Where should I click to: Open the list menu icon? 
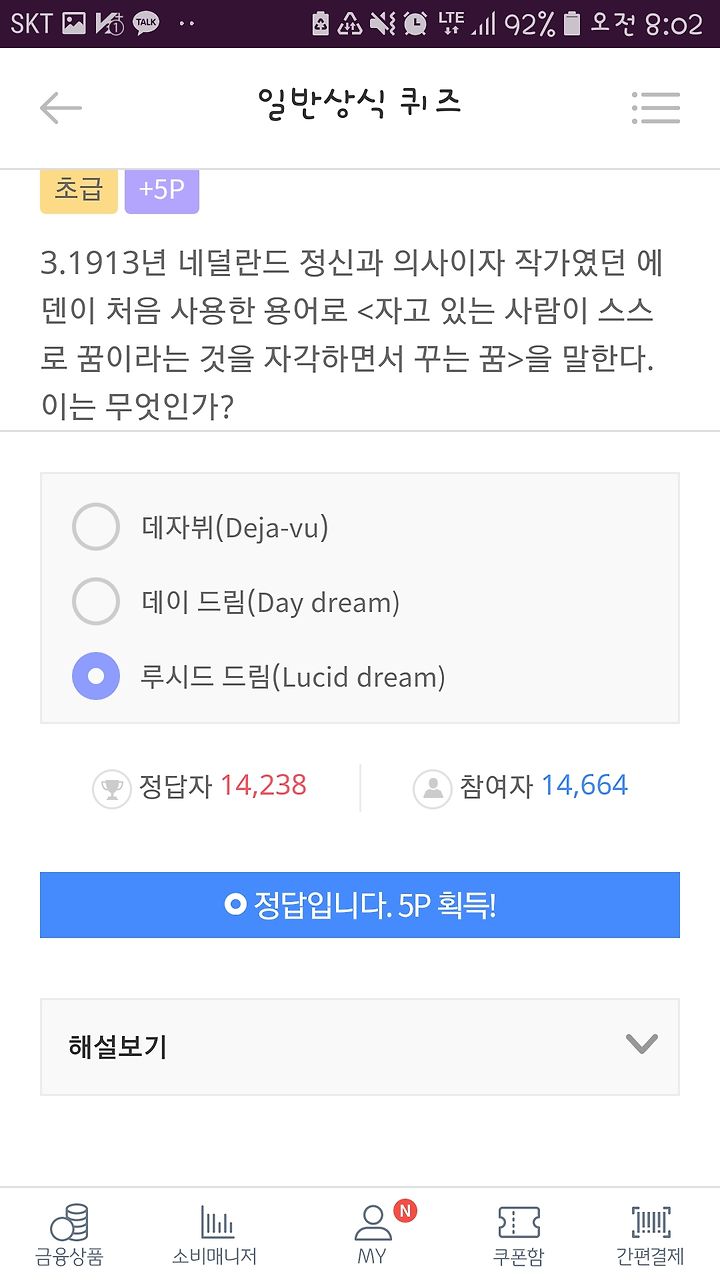(x=656, y=108)
